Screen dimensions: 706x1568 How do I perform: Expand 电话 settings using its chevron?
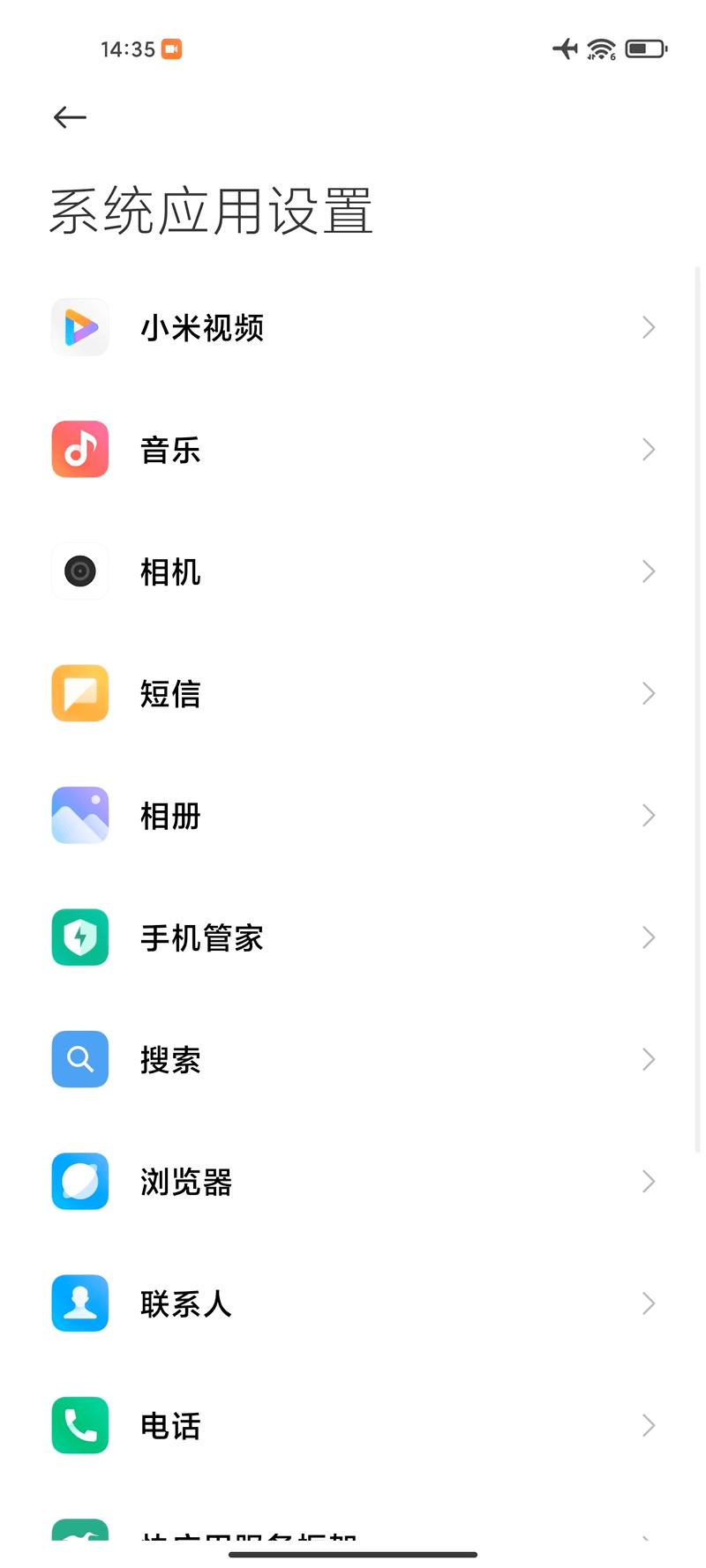(648, 1425)
